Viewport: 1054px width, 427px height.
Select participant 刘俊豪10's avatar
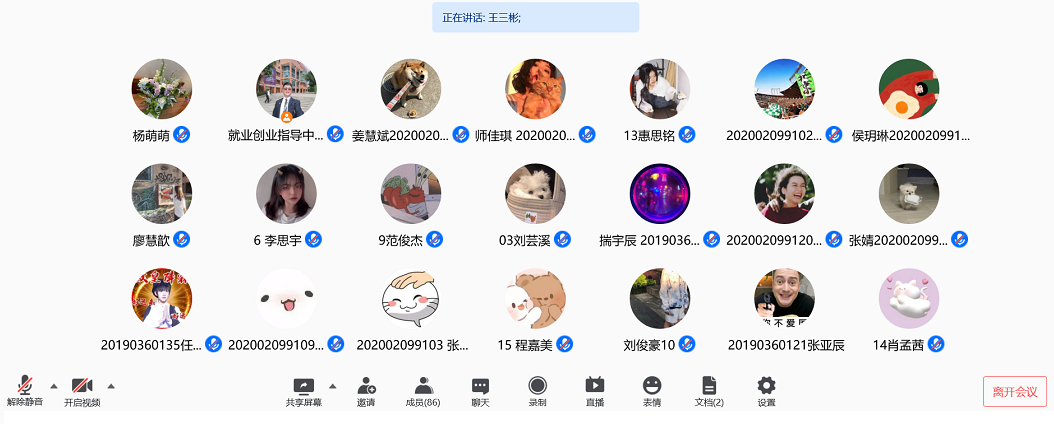pos(660,298)
